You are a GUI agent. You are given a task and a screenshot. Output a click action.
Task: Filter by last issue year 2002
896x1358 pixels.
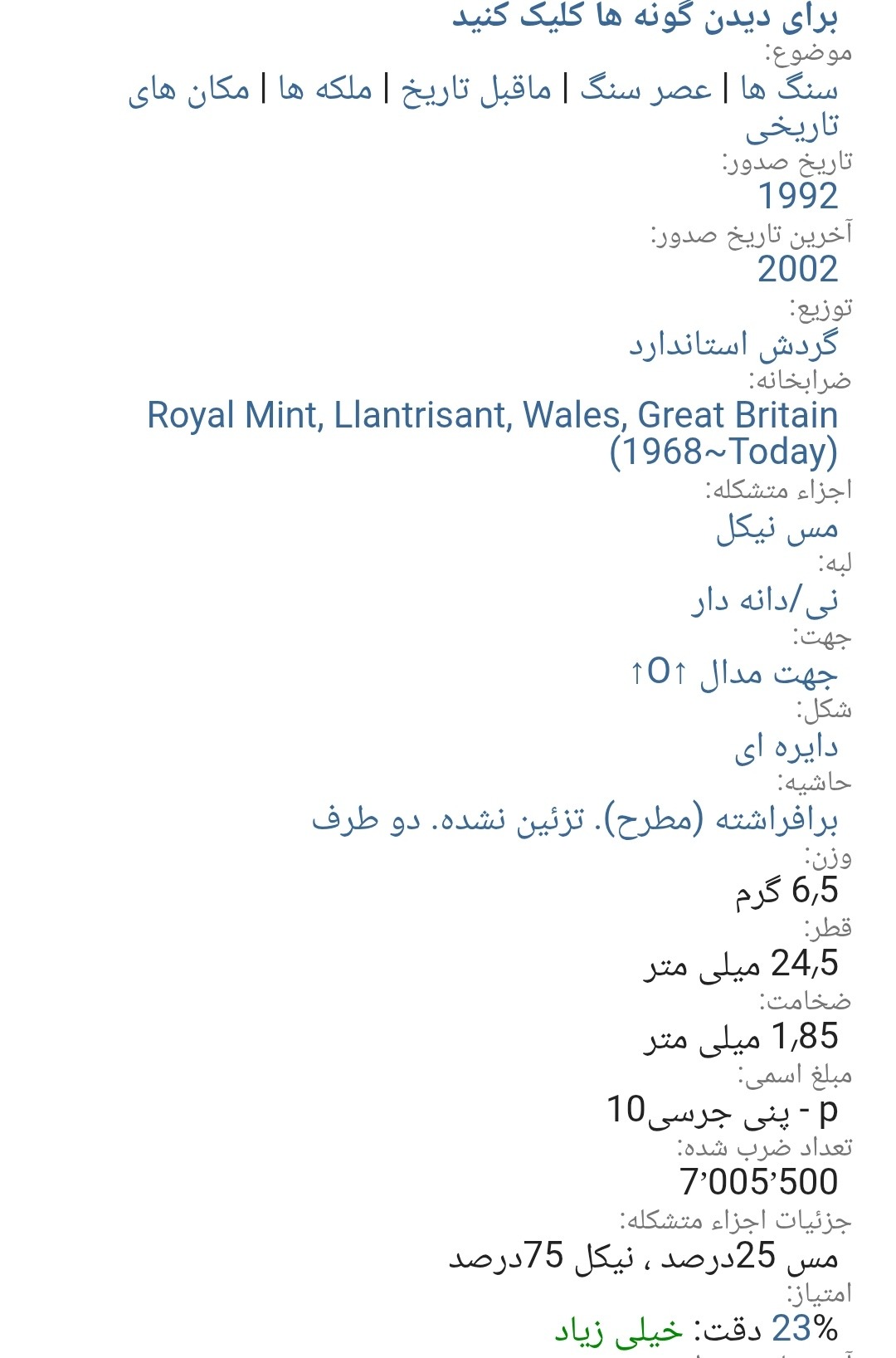click(797, 269)
